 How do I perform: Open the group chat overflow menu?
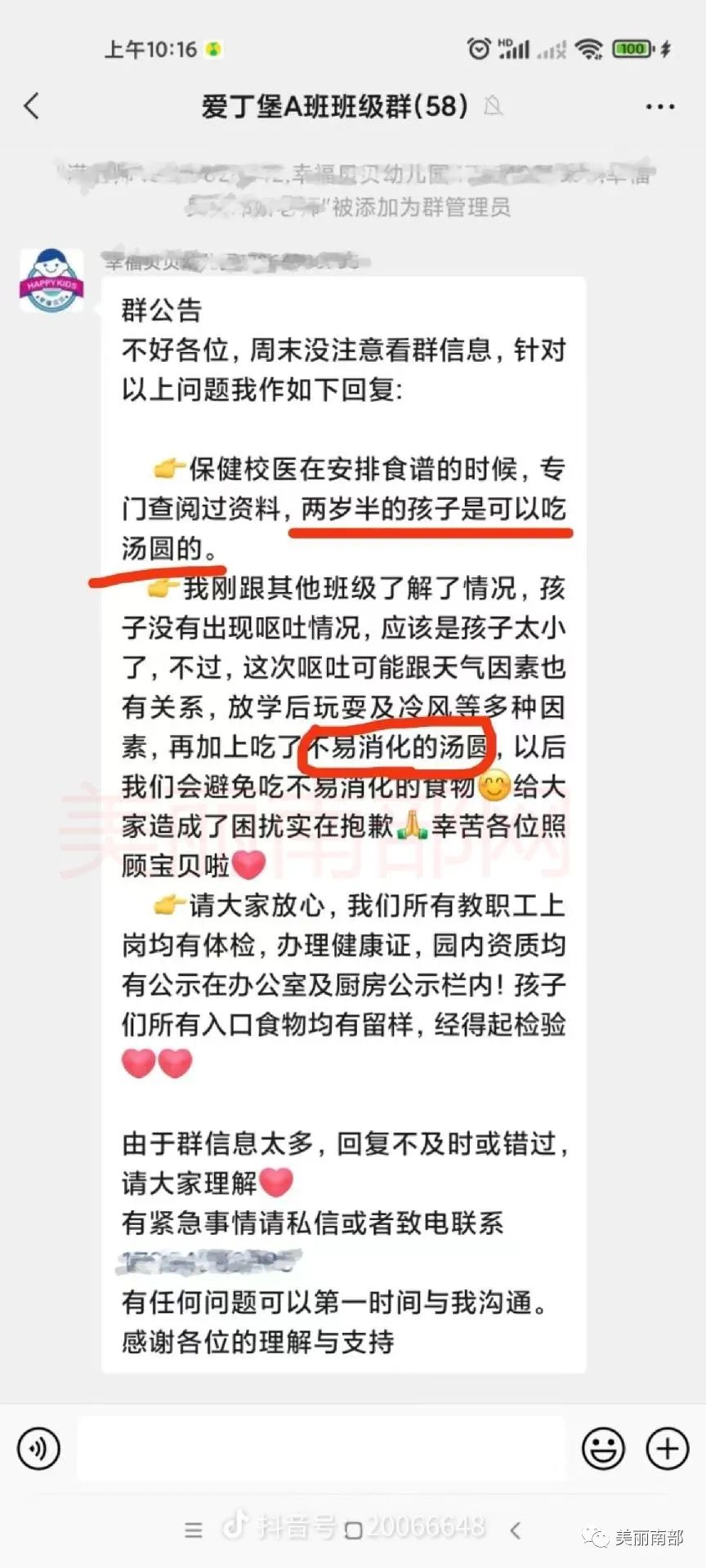[659, 107]
